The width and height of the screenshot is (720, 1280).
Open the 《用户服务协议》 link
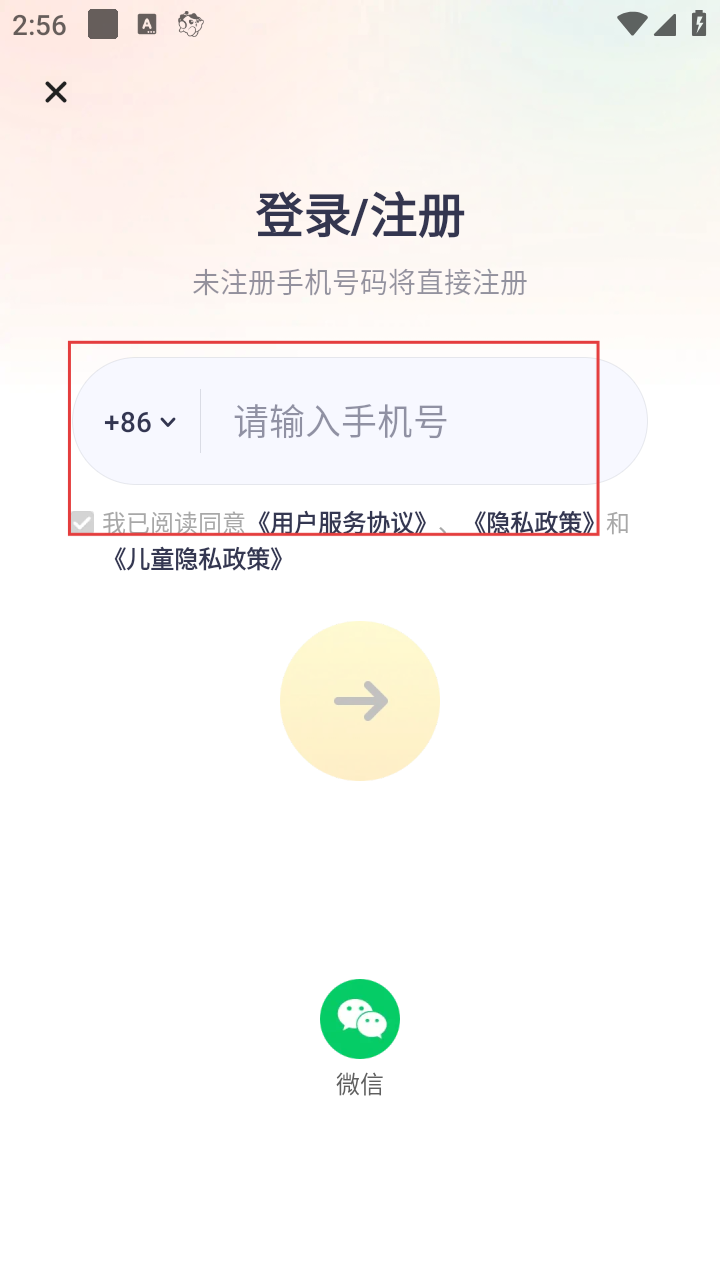click(x=343, y=523)
